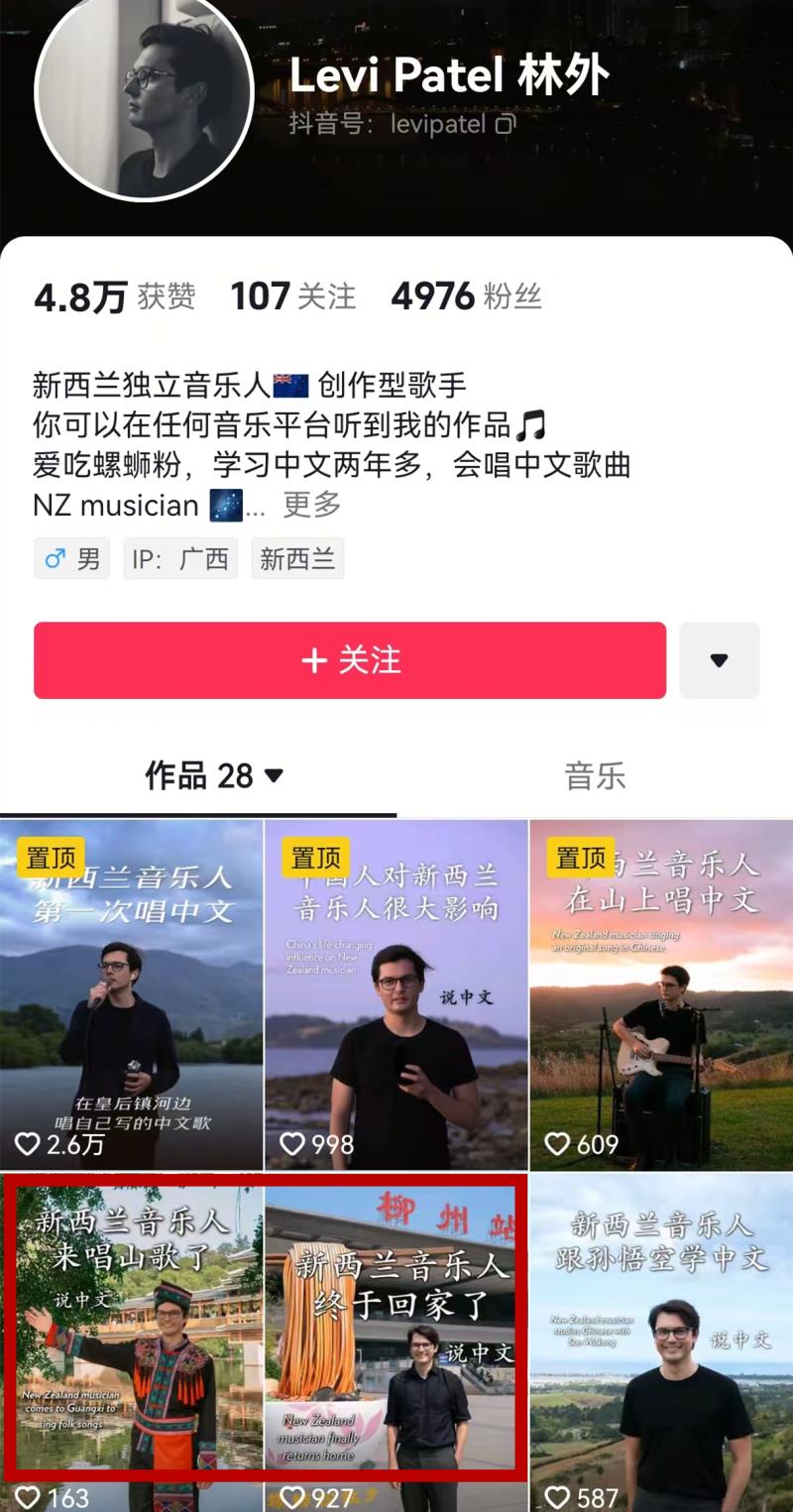The height and width of the screenshot is (1512, 793).
Task: Copy the 抖音号 levipatel
Action: click(506, 125)
